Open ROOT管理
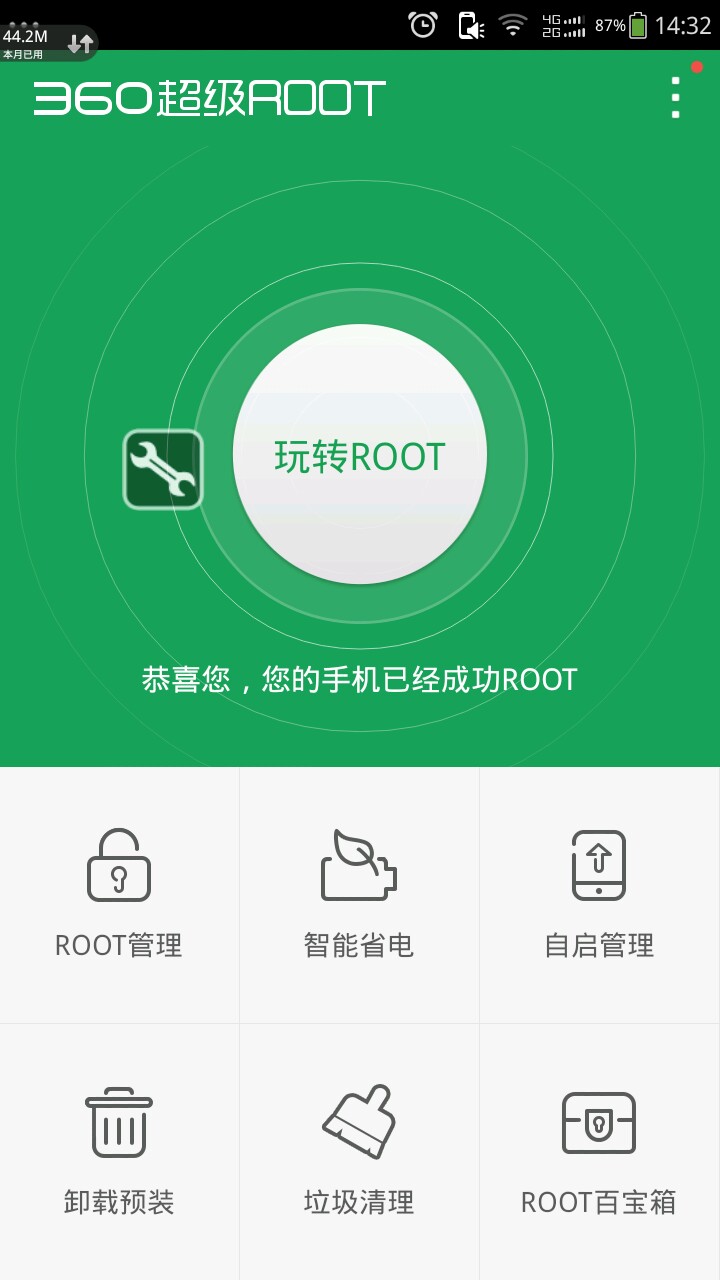The width and height of the screenshot is (720, 1280). tap(119, 895)
